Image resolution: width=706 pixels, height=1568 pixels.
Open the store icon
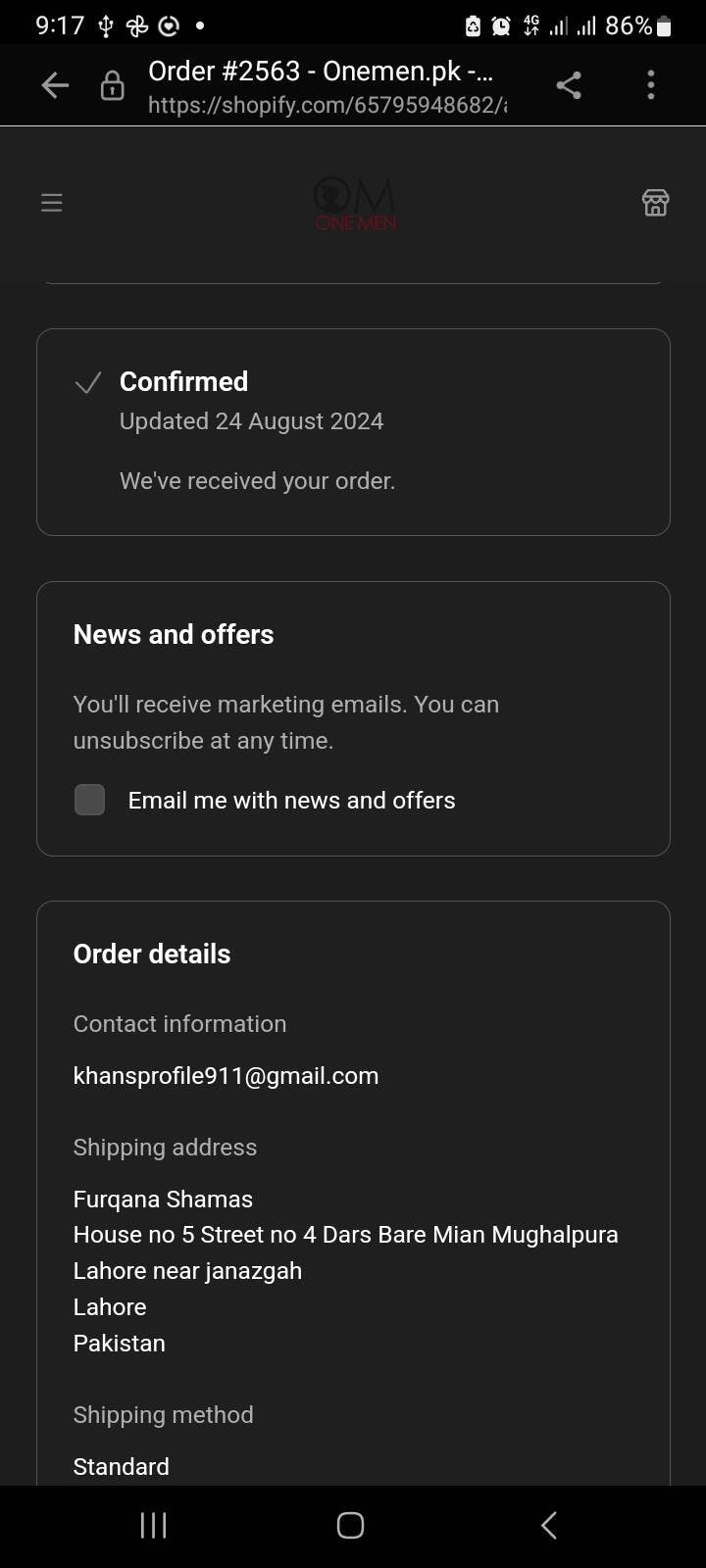click(655, 203)
